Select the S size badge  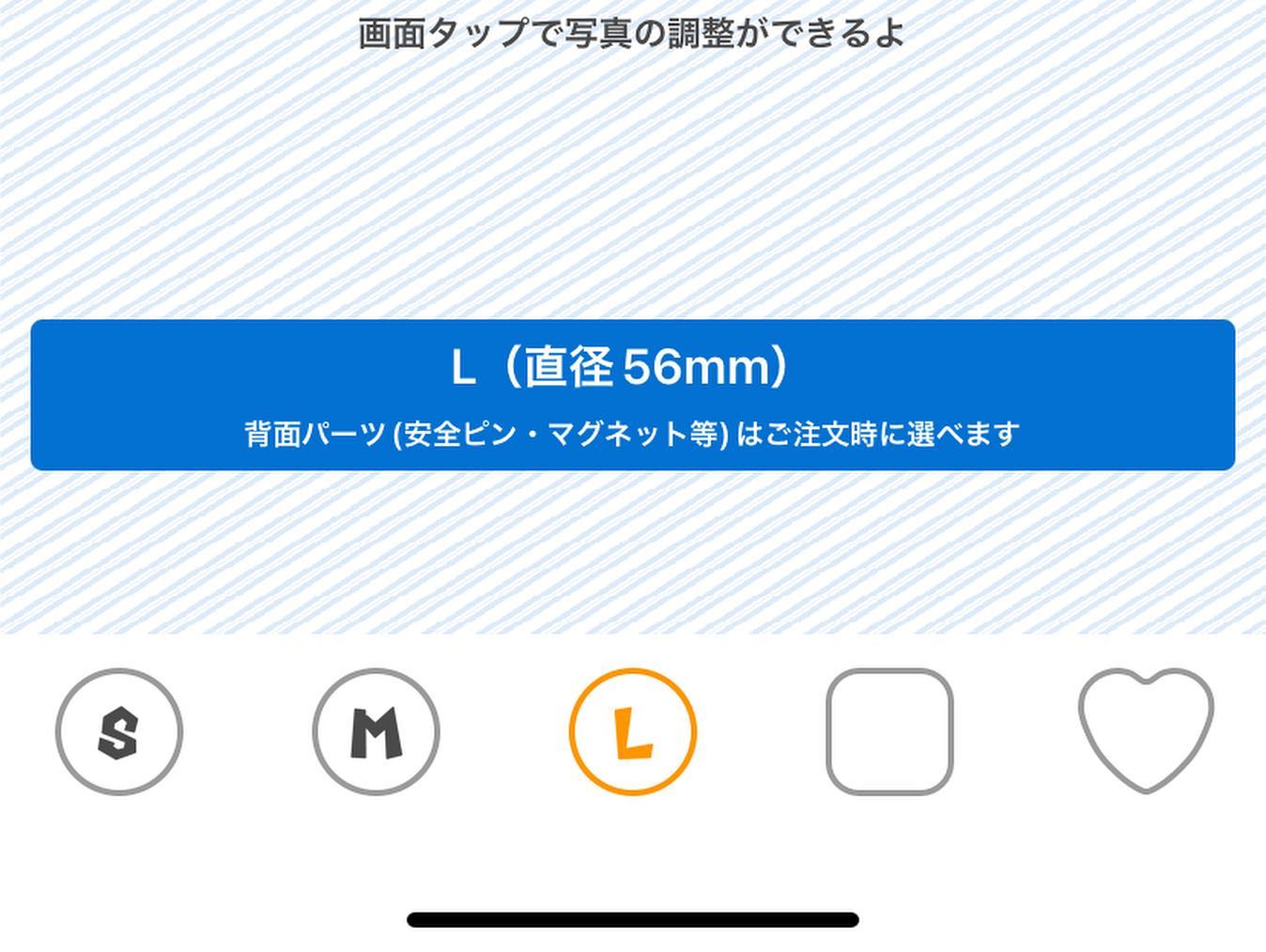coord(119,732)
